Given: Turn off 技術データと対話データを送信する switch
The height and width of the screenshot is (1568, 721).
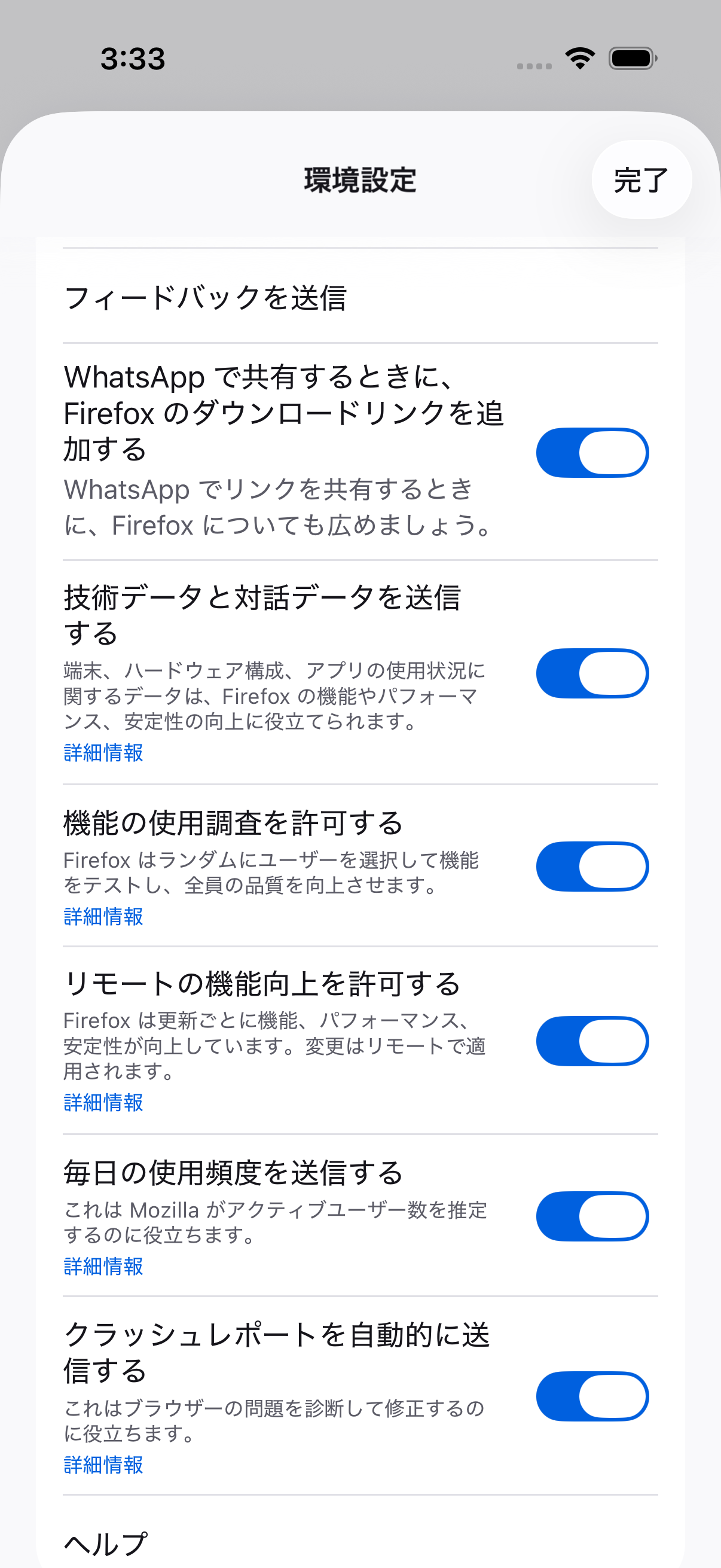Looking at the screenshot, I should [591, 673].
